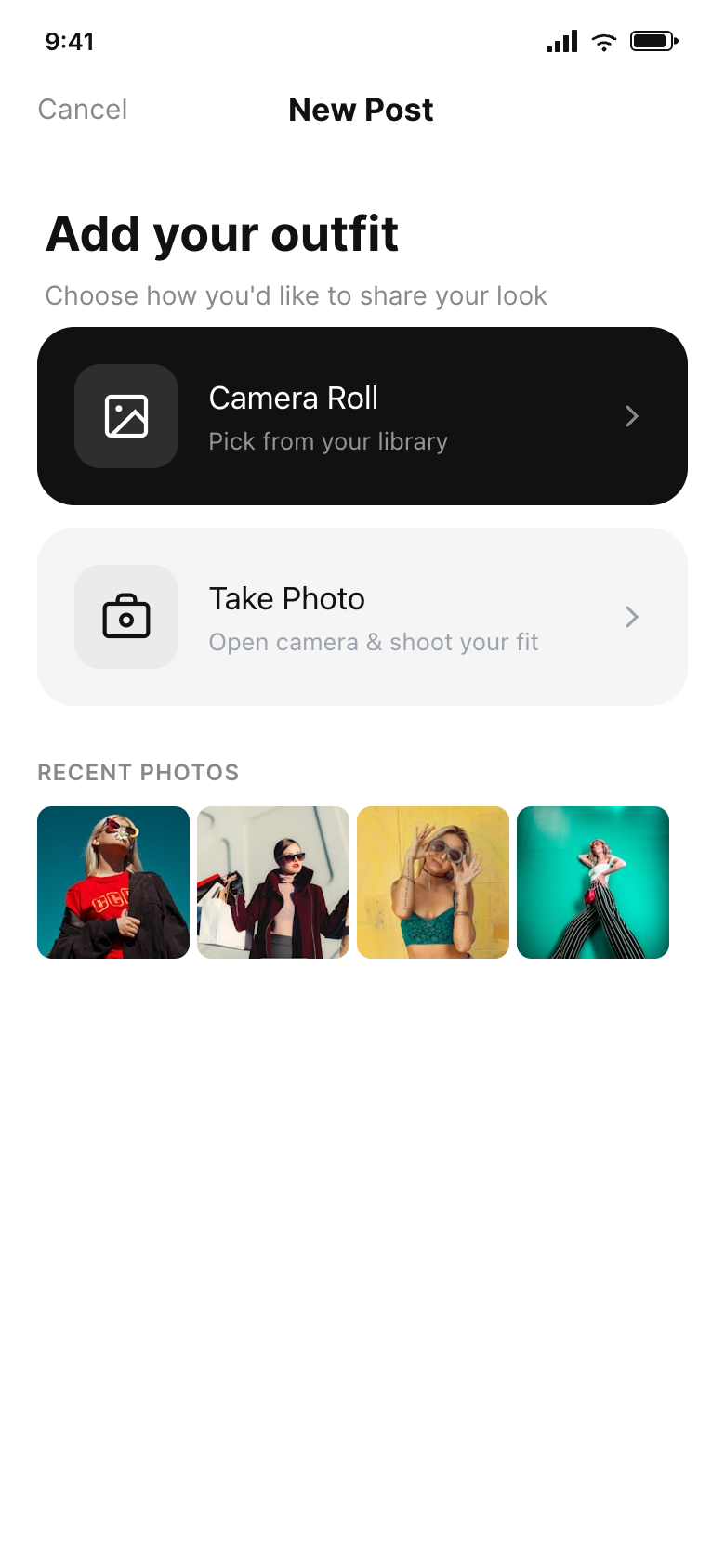The width and height of the screenshot is (725, 1568).
Task: Open Take Photo to shoot your fit
Action: click(362, 617)
